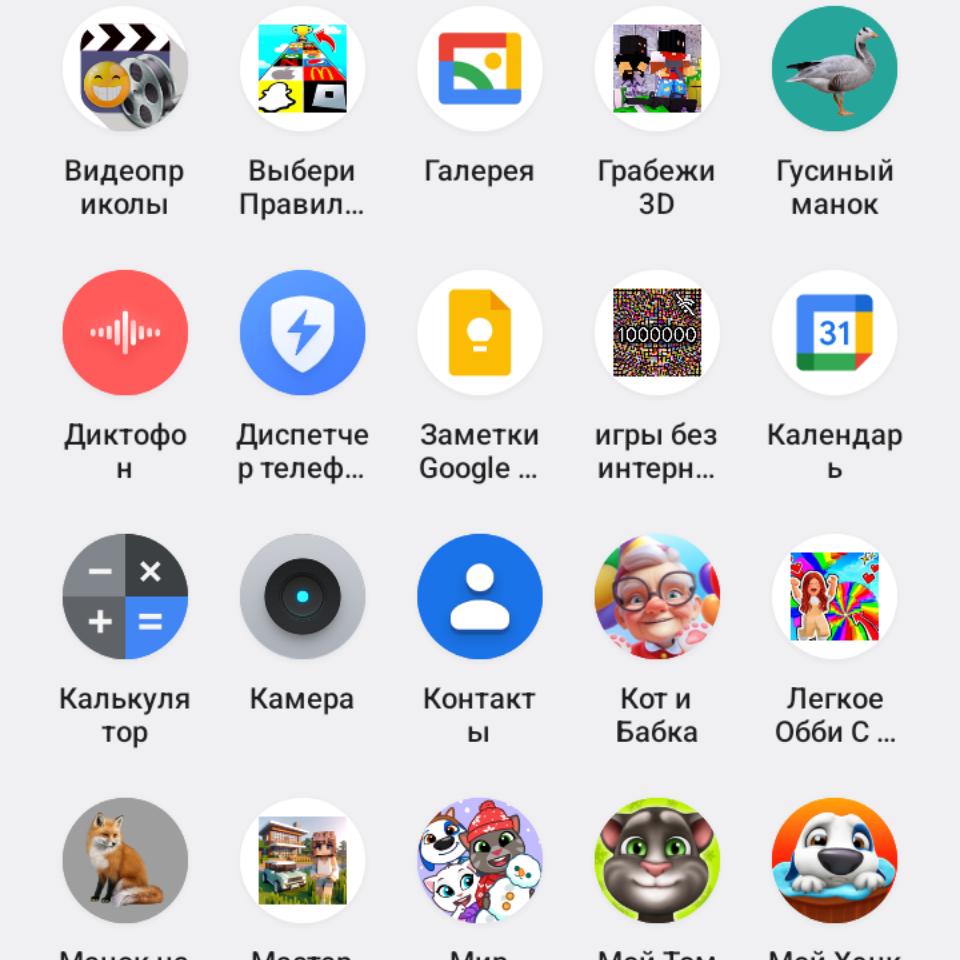Open the Видеоприколы app

[125, 69]
